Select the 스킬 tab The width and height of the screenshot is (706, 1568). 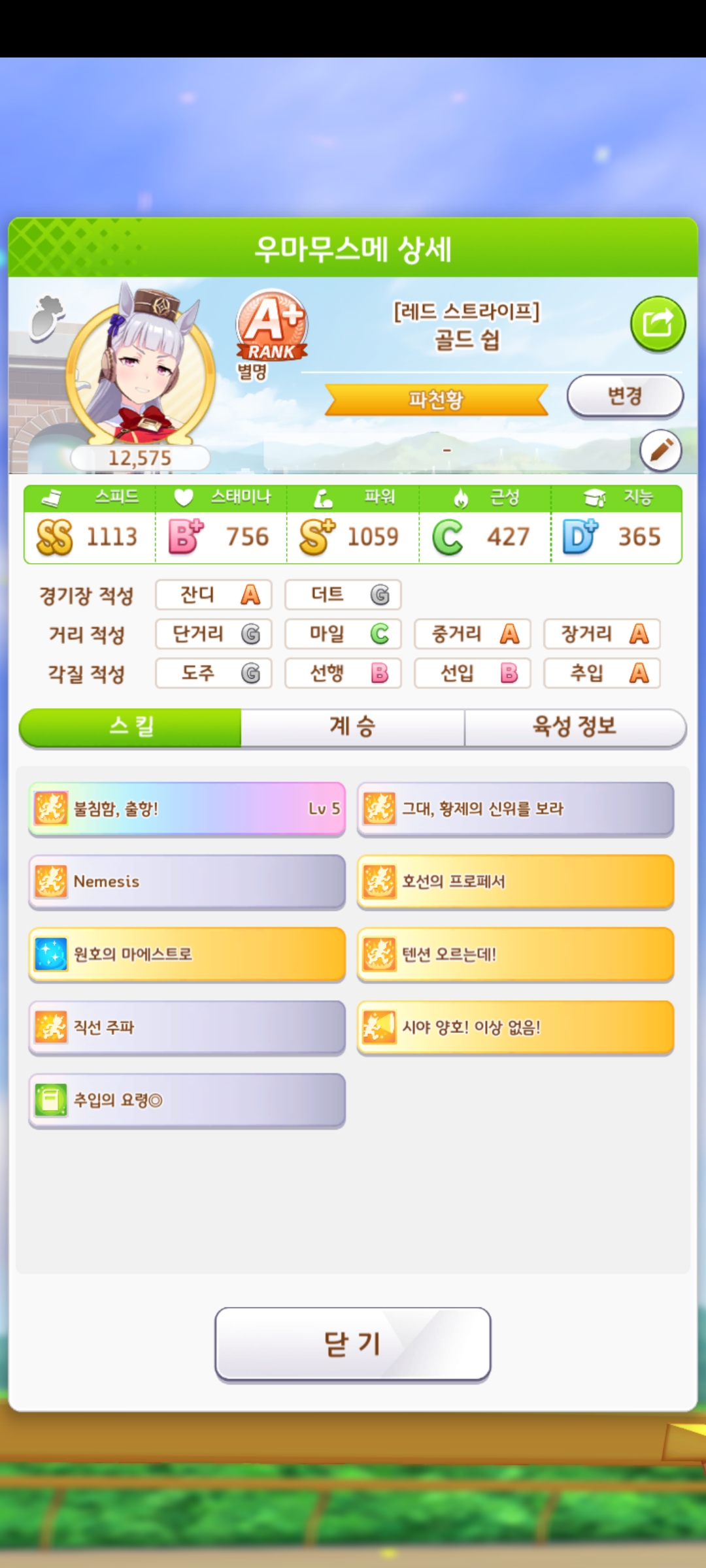pos(131,727)
